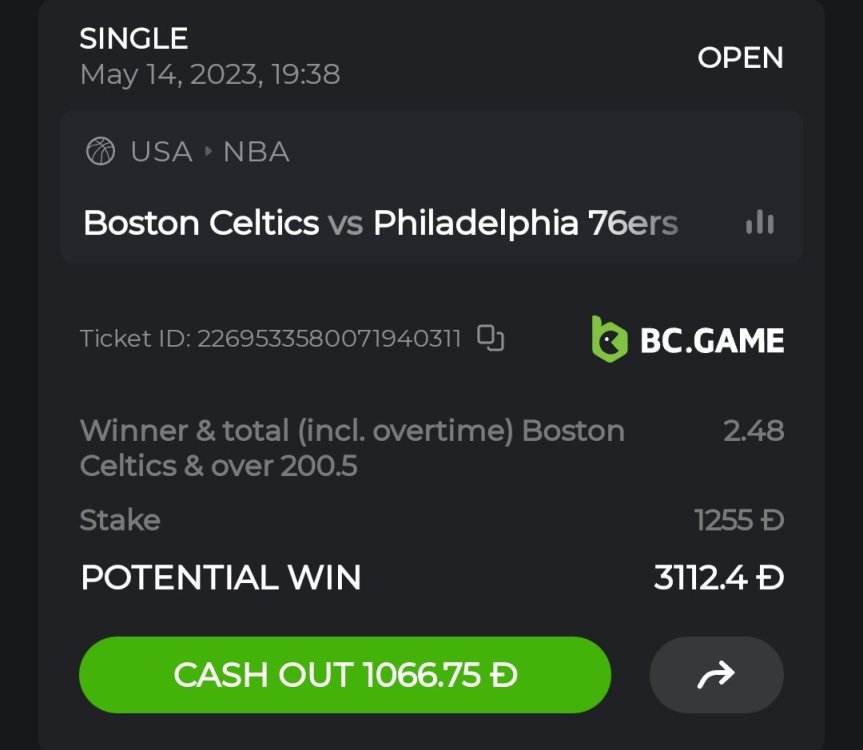Open the Boston Celtics vs Philadelphia 76ers match
The image size is (863, 750).
click(x=380, y=222)
